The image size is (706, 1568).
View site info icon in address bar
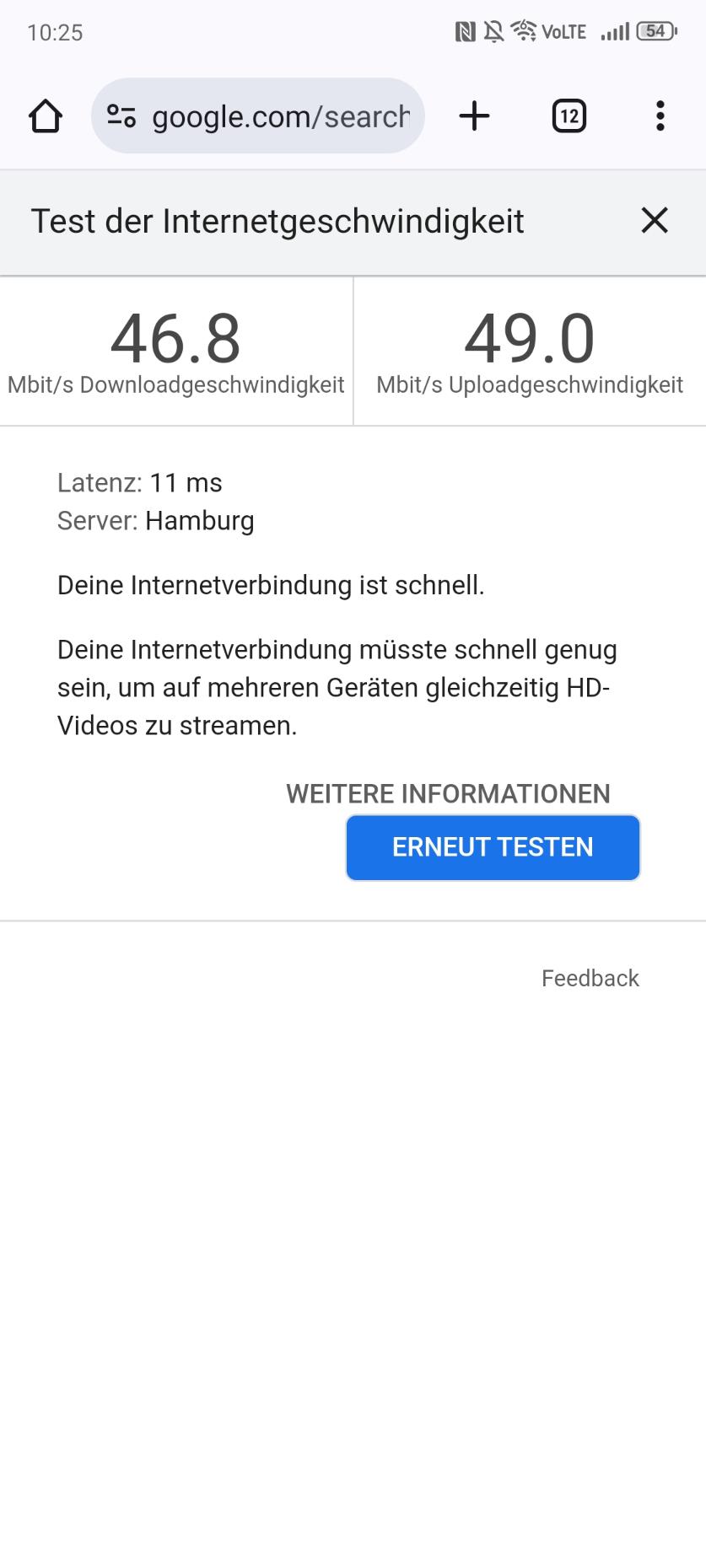pos(121,116)
